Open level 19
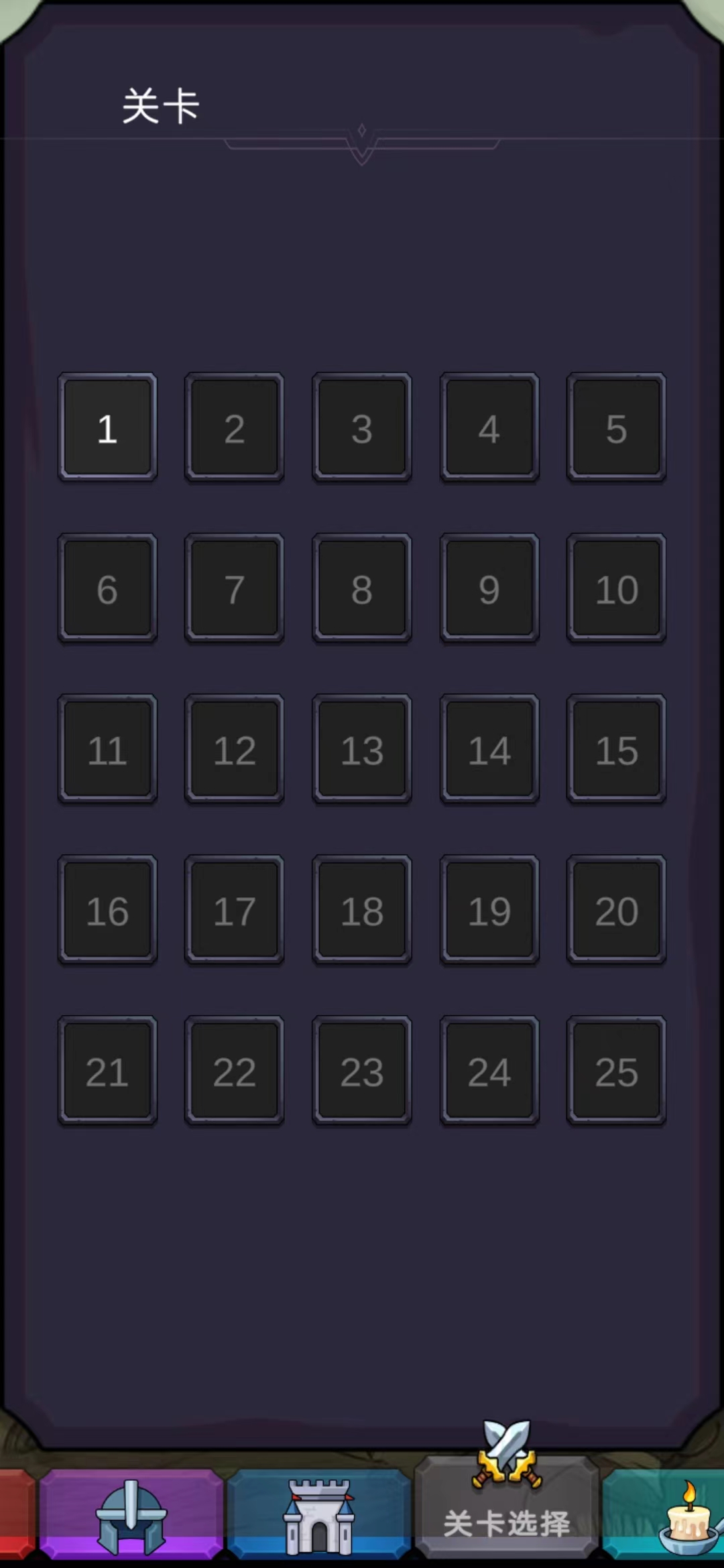Image resolution: width=724 pixels, height=1568 pixels. (x=489, y=910)
